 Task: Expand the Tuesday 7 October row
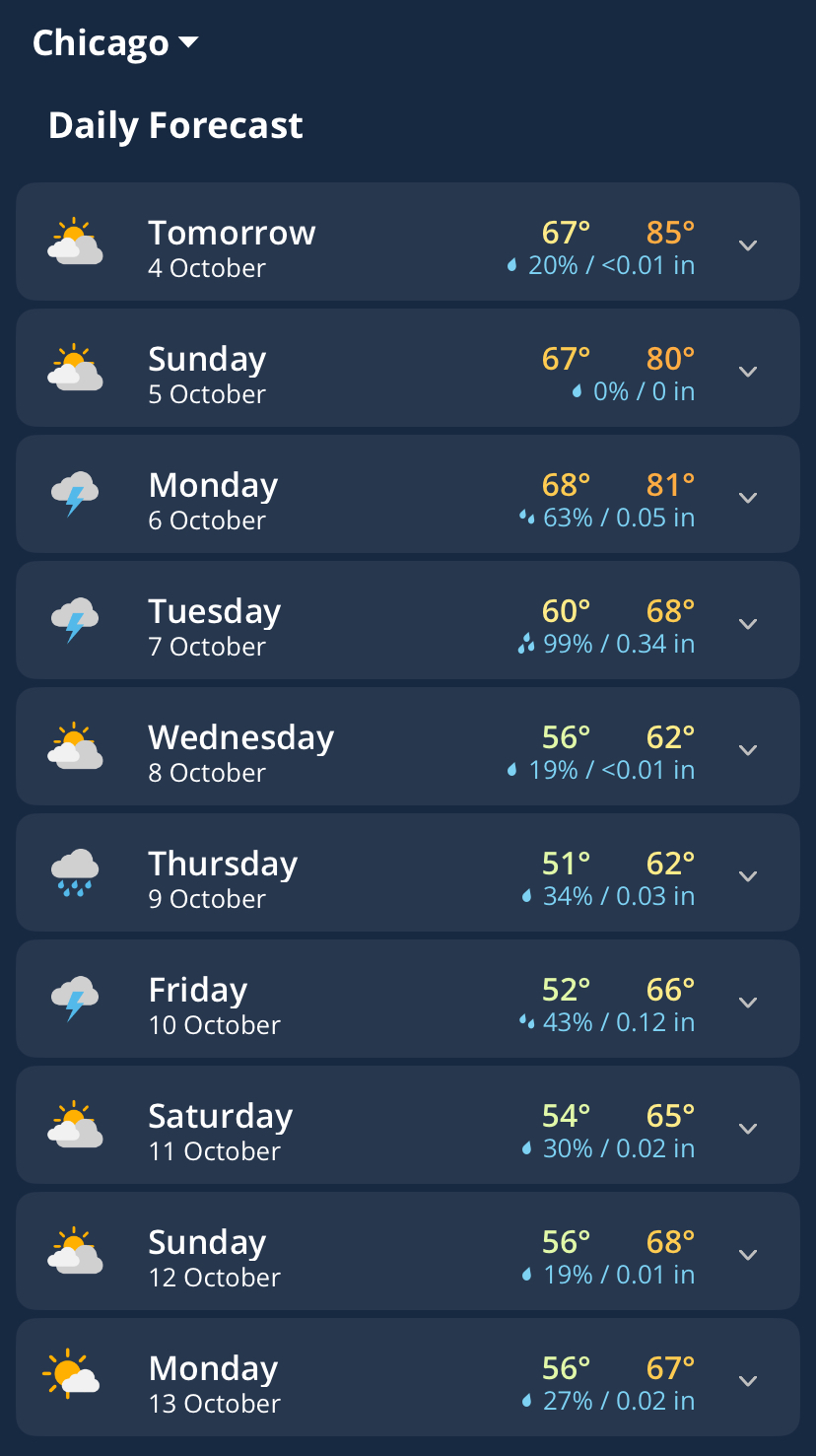(x=748, y=624)
